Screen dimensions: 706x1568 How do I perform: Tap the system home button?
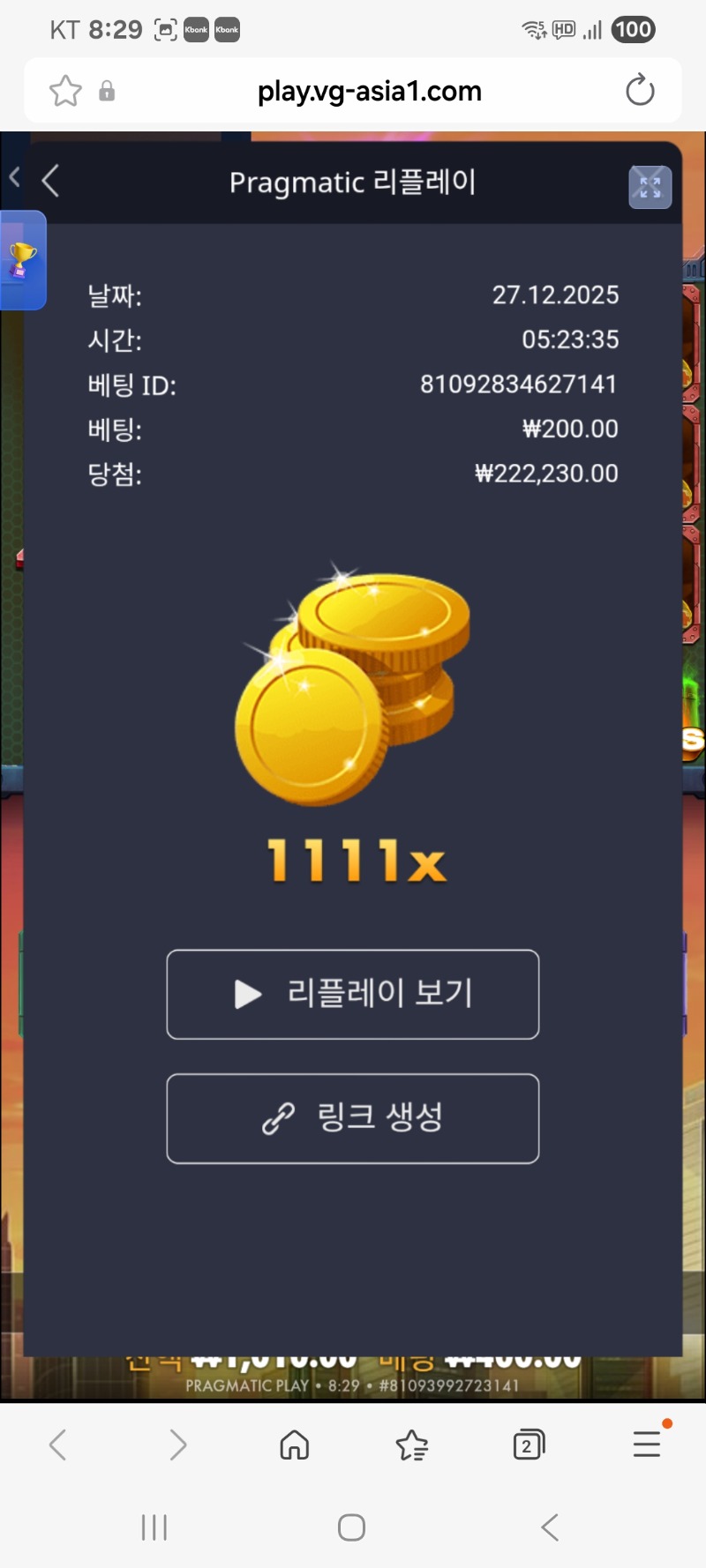coord(351,1527)
